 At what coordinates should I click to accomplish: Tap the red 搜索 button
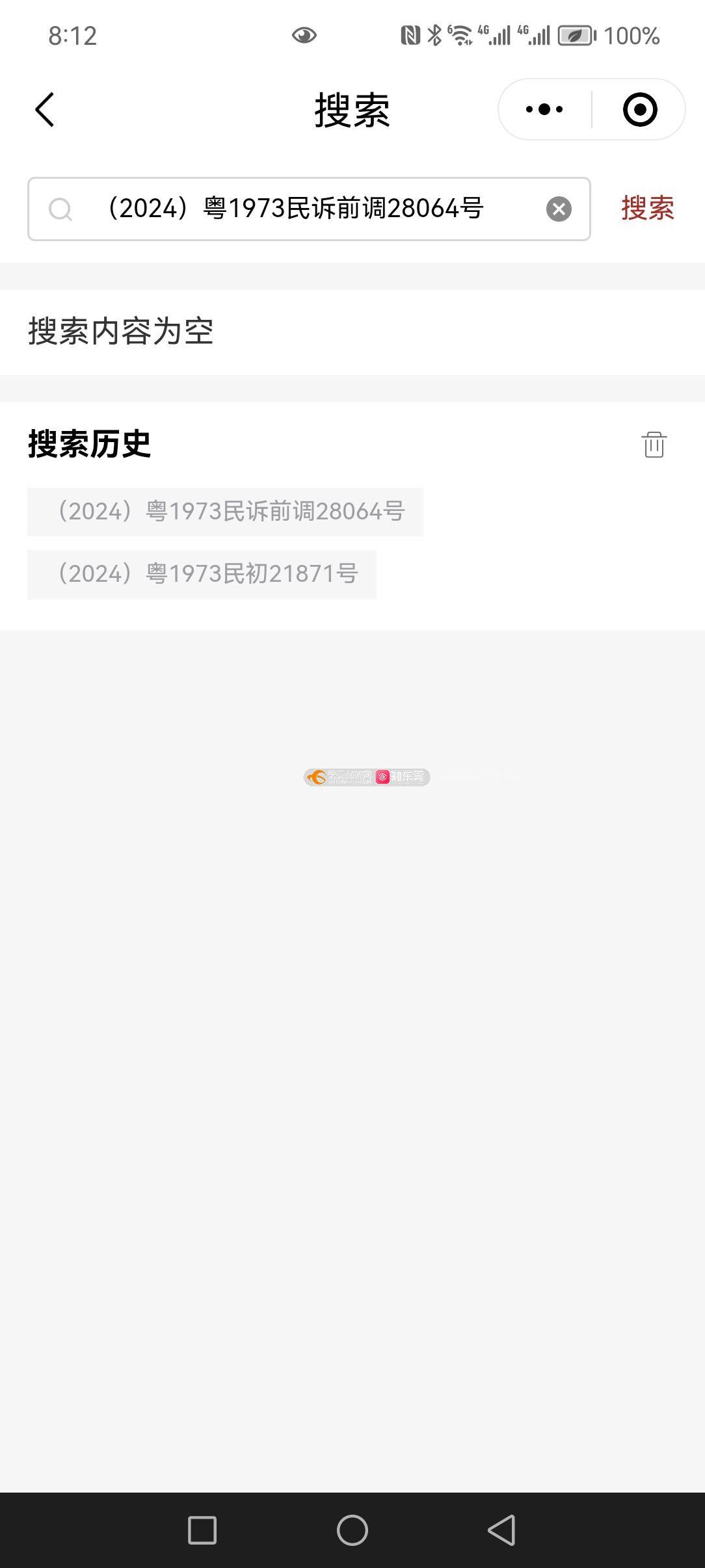(x=648, y=209)
